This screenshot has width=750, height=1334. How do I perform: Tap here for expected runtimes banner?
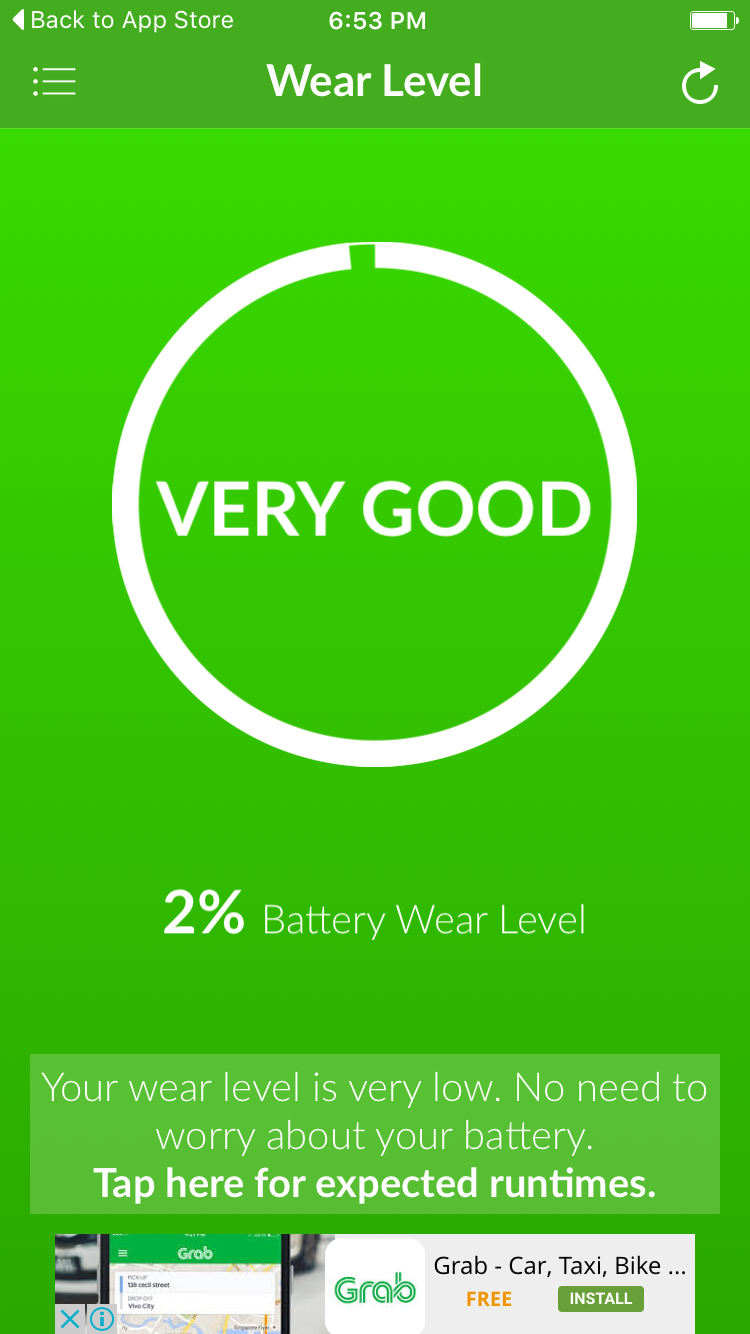[375, 1134]
